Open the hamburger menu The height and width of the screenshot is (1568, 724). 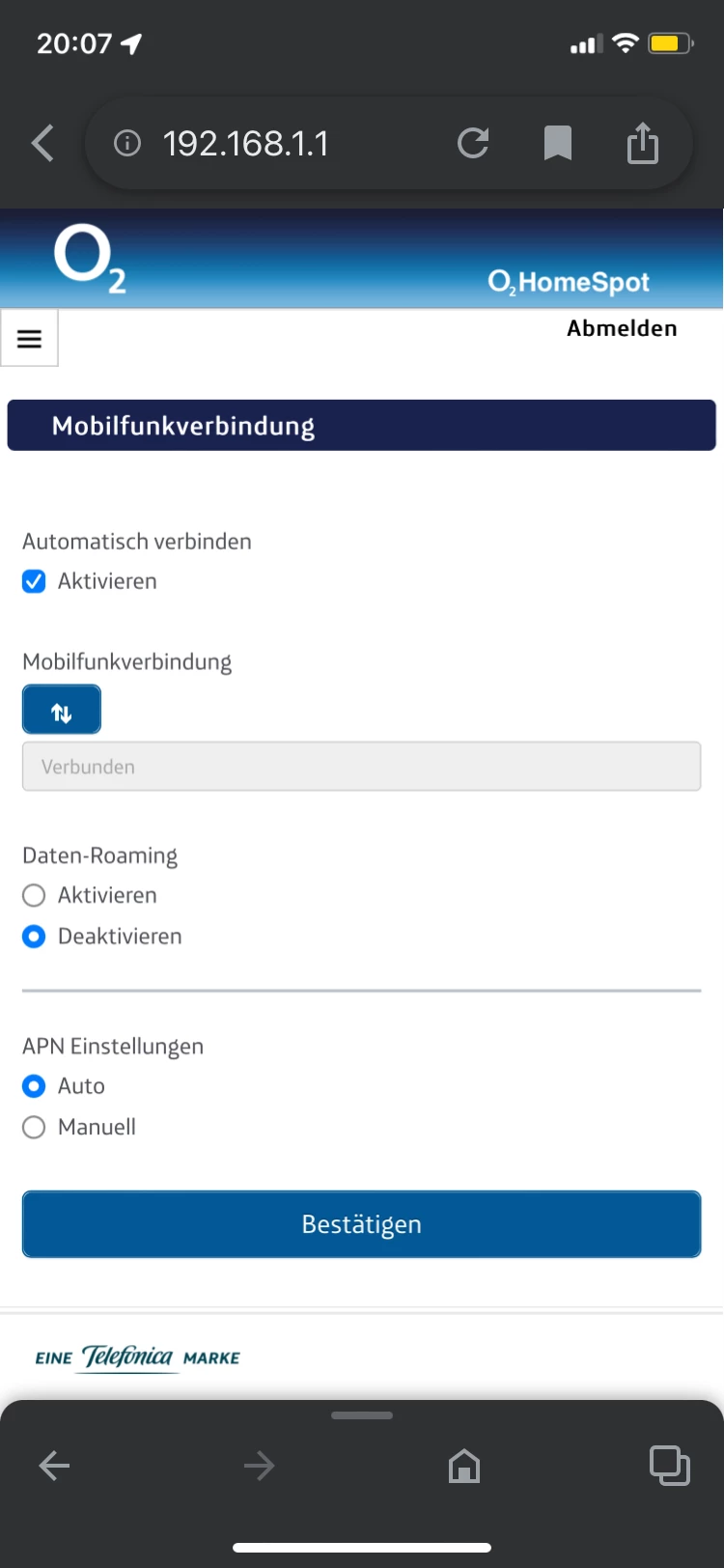tap(30, 339)
